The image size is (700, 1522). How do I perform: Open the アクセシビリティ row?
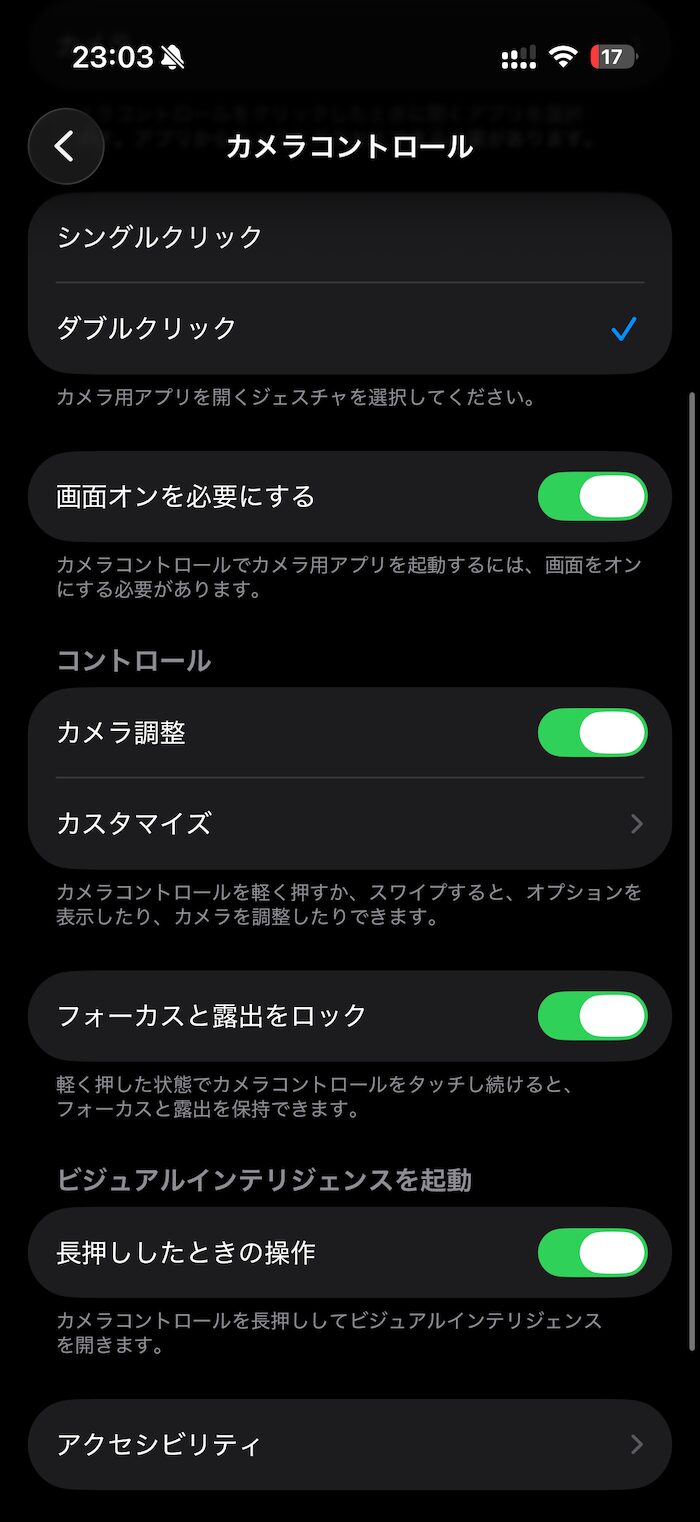(350, 1444)
